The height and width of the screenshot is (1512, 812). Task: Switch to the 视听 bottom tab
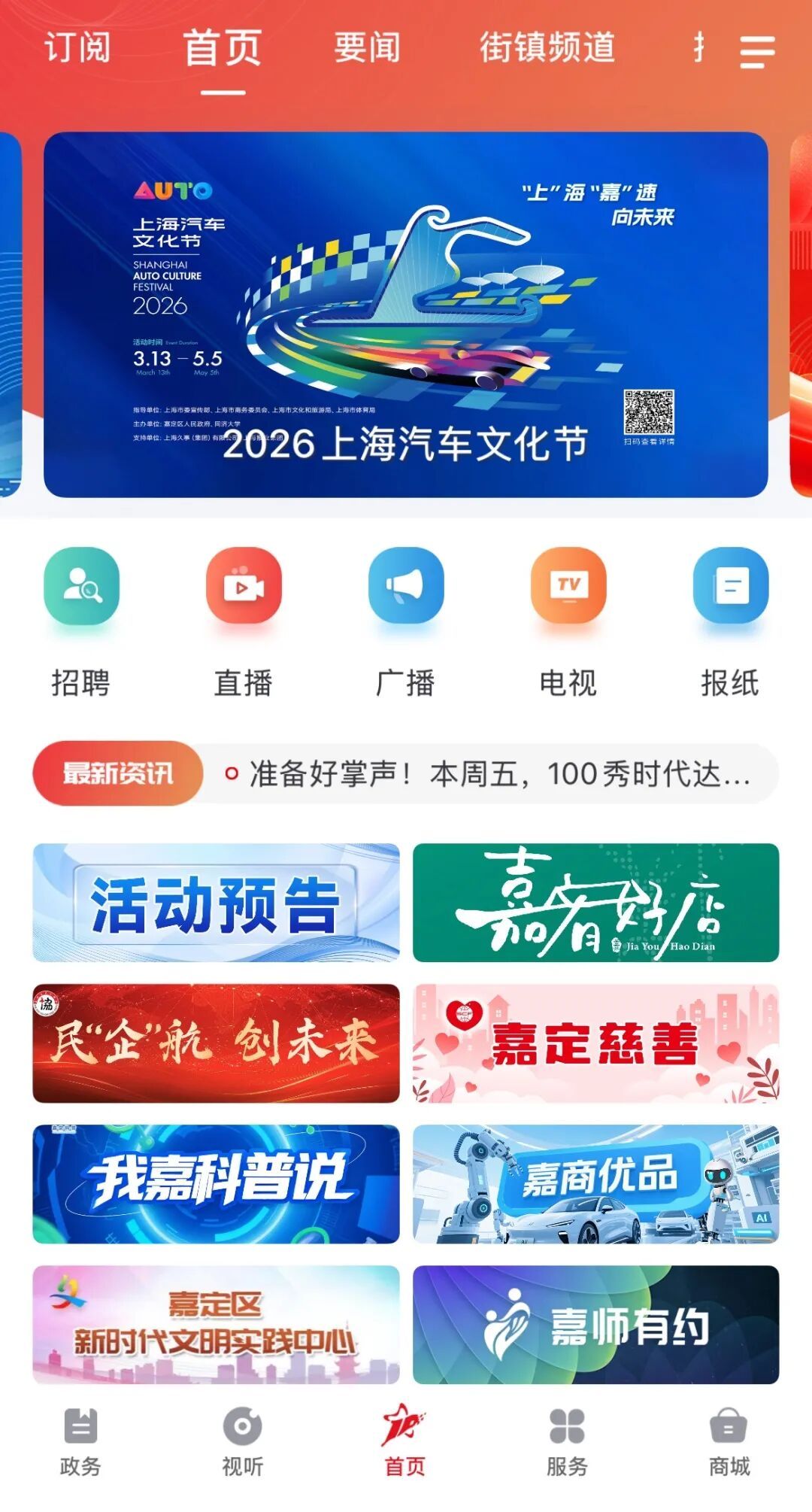[x=243, y=1441]
